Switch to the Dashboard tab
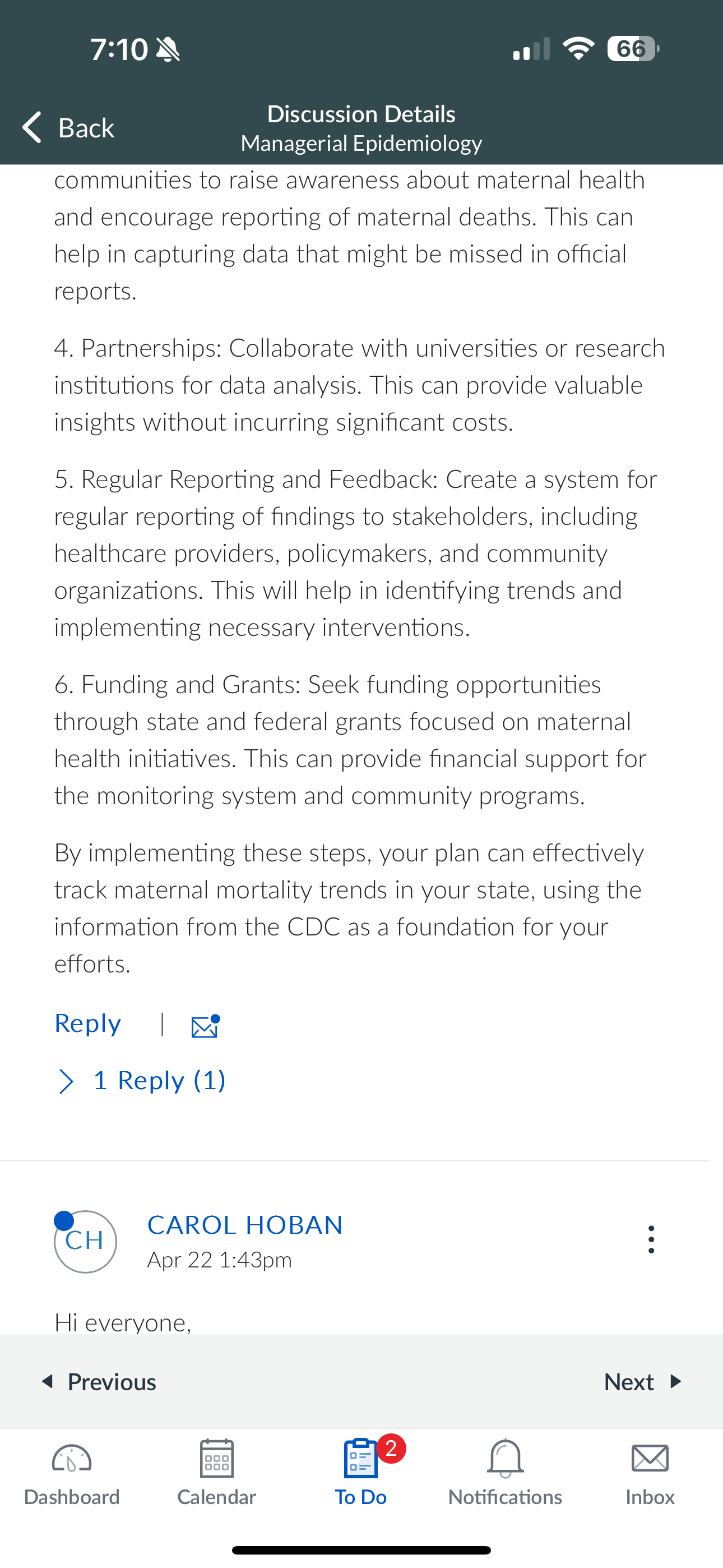The image size is (723, 1568). click(x=72, y=1473)
